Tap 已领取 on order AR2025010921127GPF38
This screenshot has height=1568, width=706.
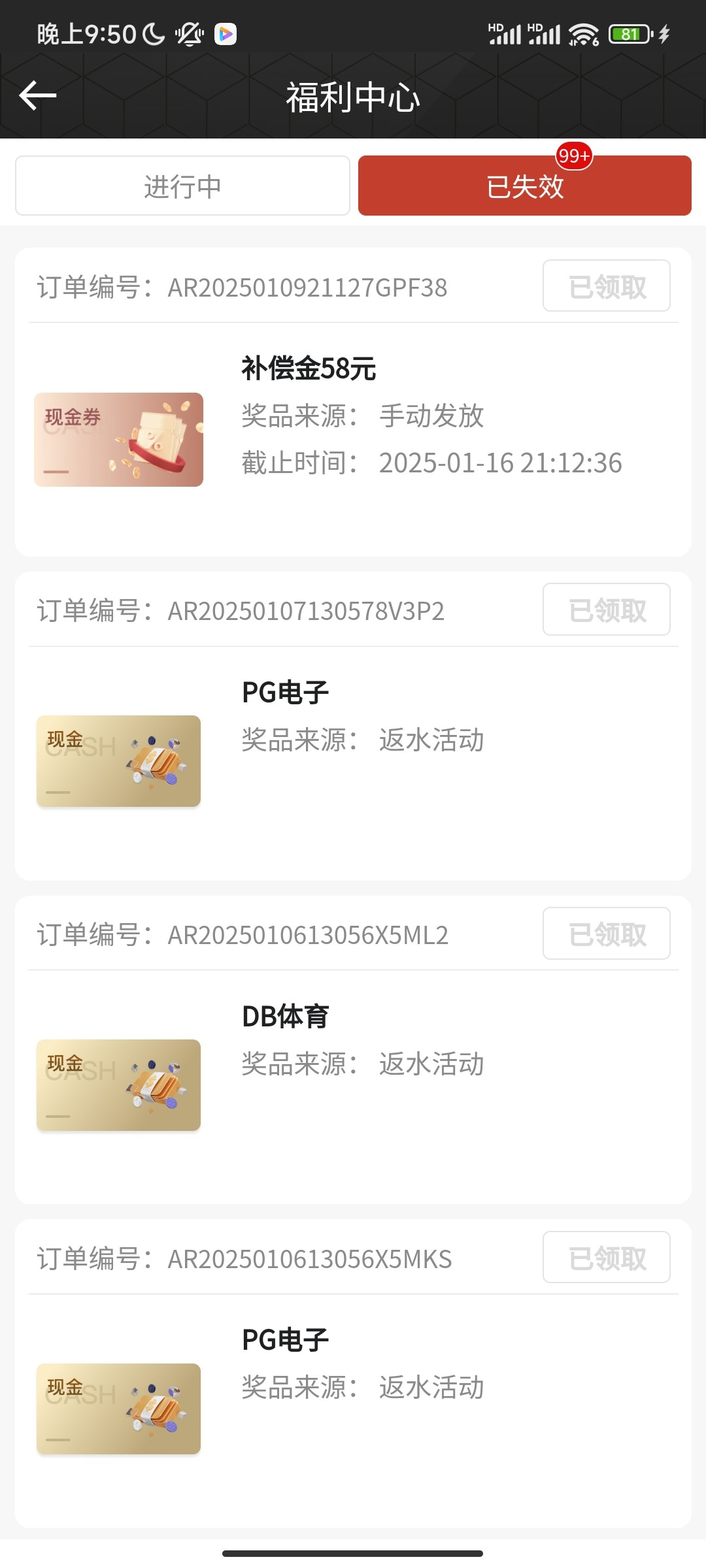coord(606,286)
